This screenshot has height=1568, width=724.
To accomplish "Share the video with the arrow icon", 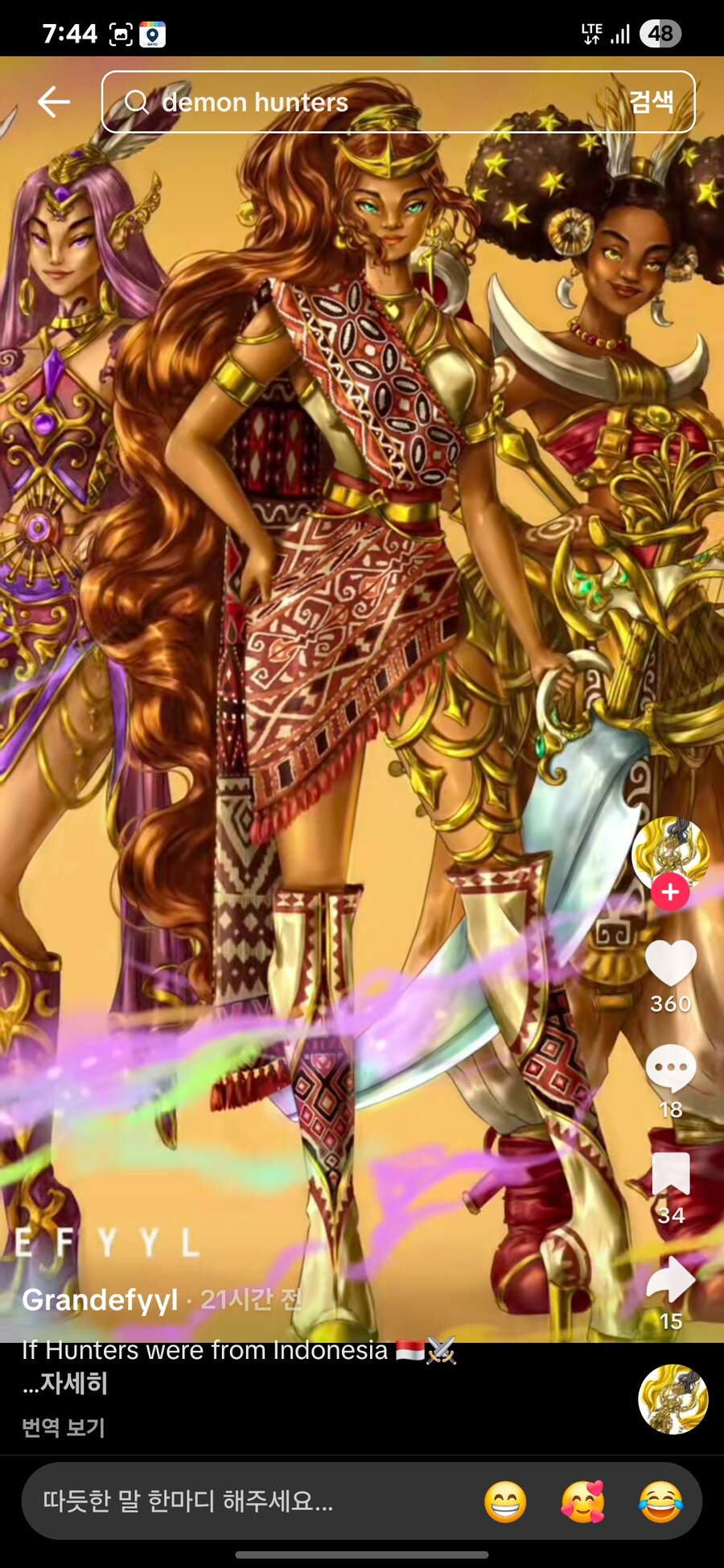I will tap(670, 1280).
